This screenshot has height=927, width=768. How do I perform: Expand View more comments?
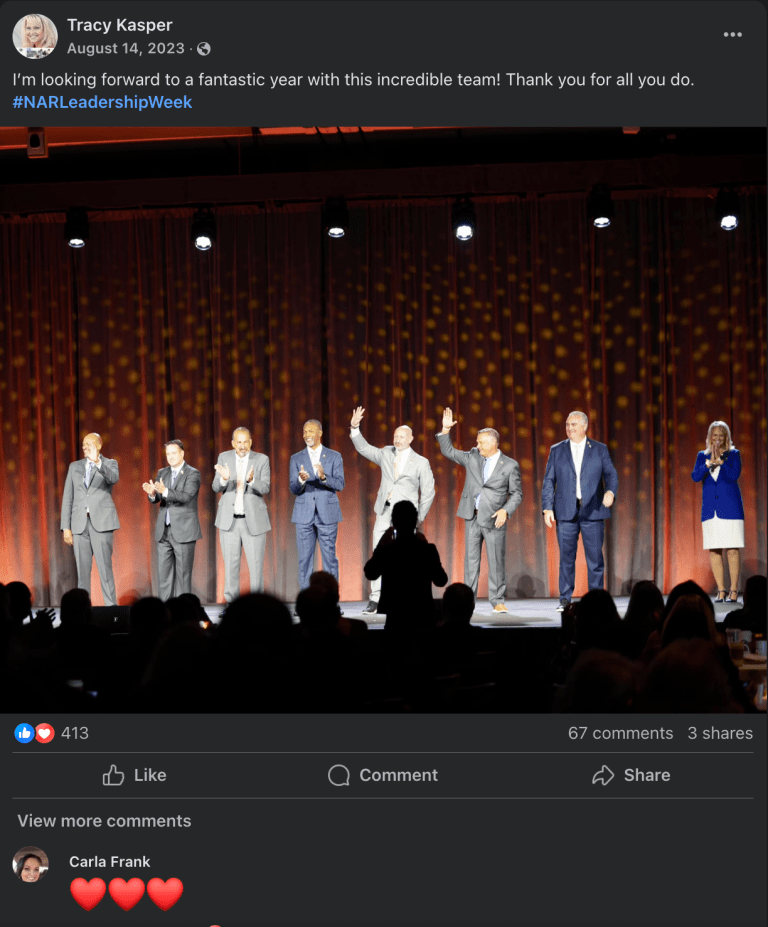(x=104, y=821)
